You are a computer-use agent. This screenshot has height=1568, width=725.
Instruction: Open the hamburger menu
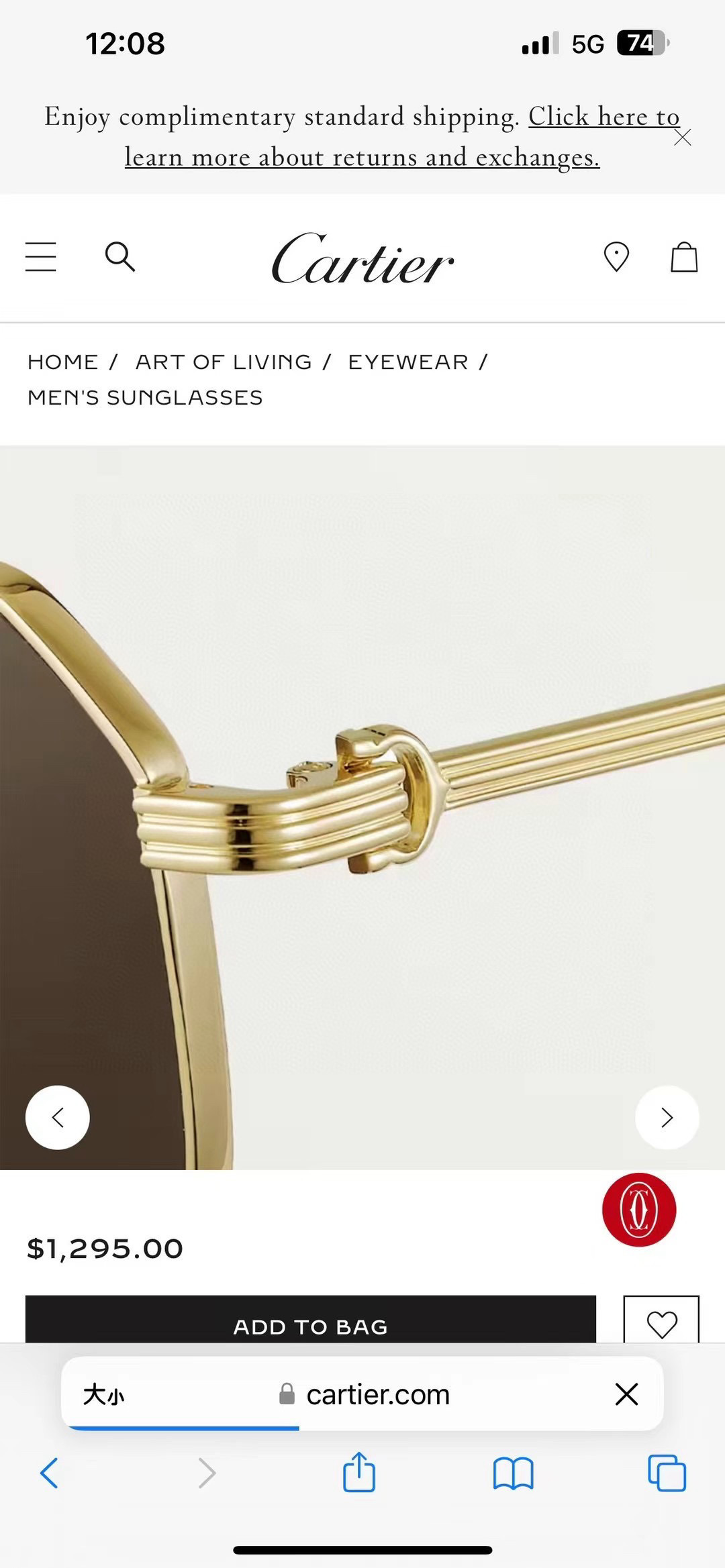(x=41, y=257)
